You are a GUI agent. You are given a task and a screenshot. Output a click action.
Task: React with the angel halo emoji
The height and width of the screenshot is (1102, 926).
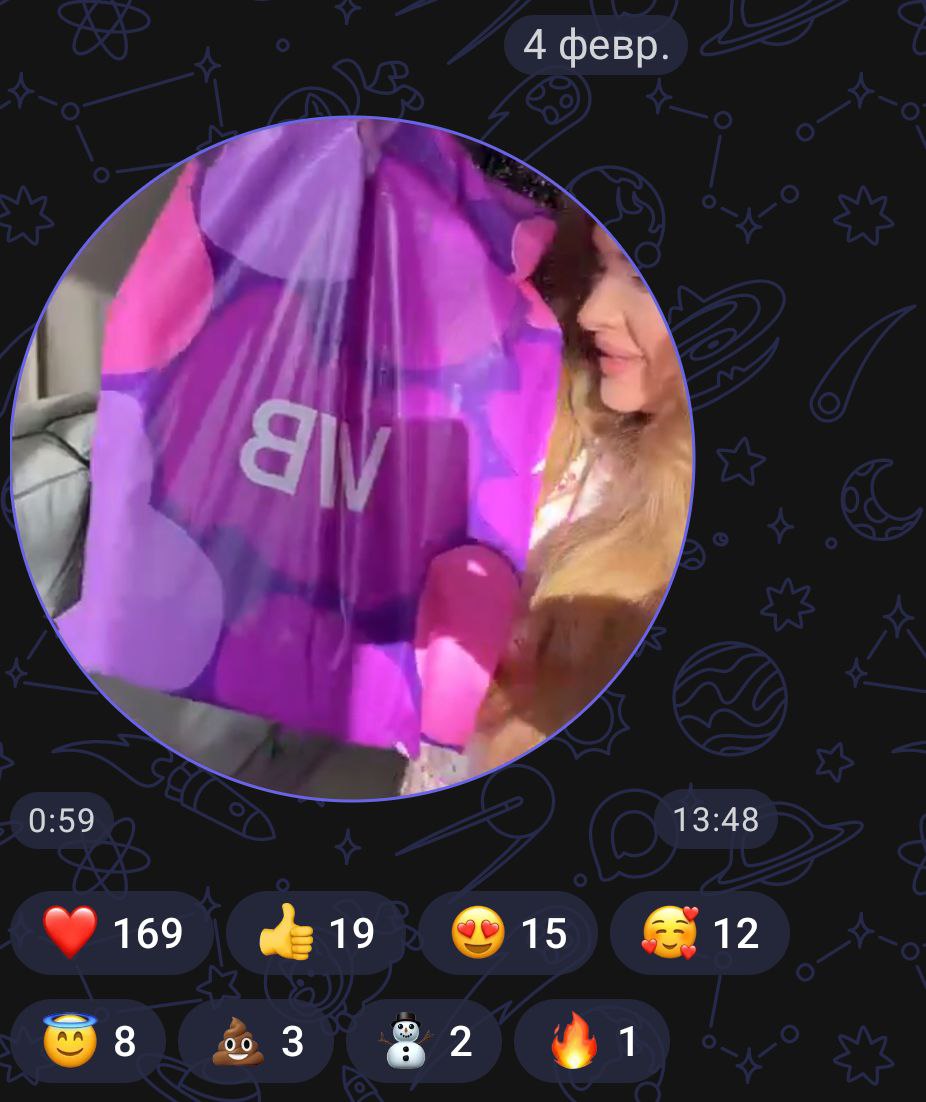coord(88,1041)
